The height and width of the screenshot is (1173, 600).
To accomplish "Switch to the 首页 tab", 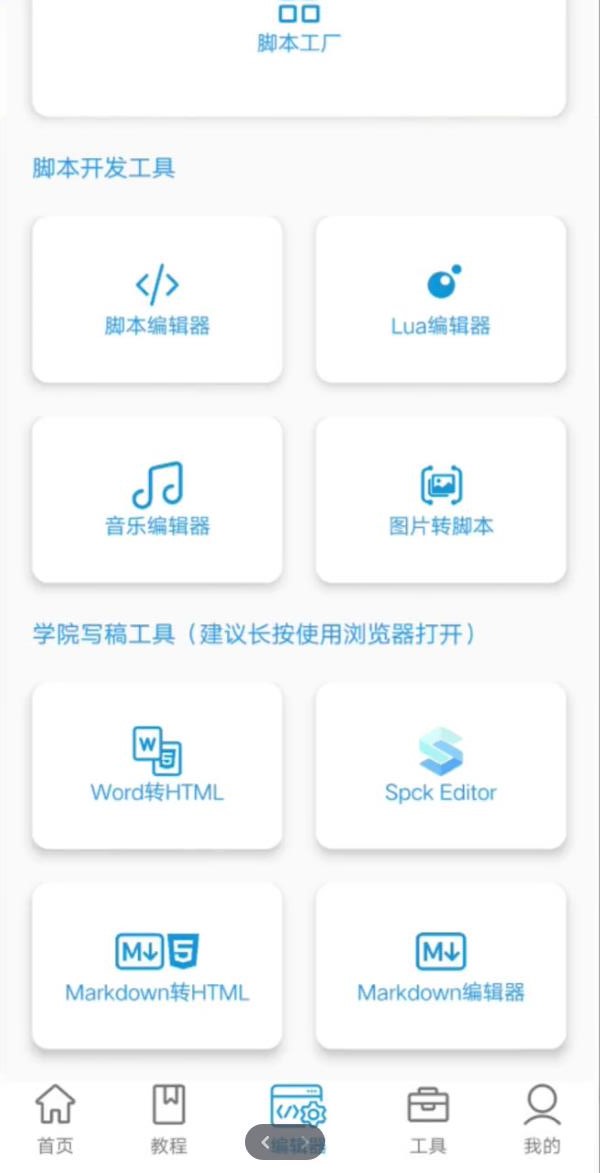I will (55, 1118).
